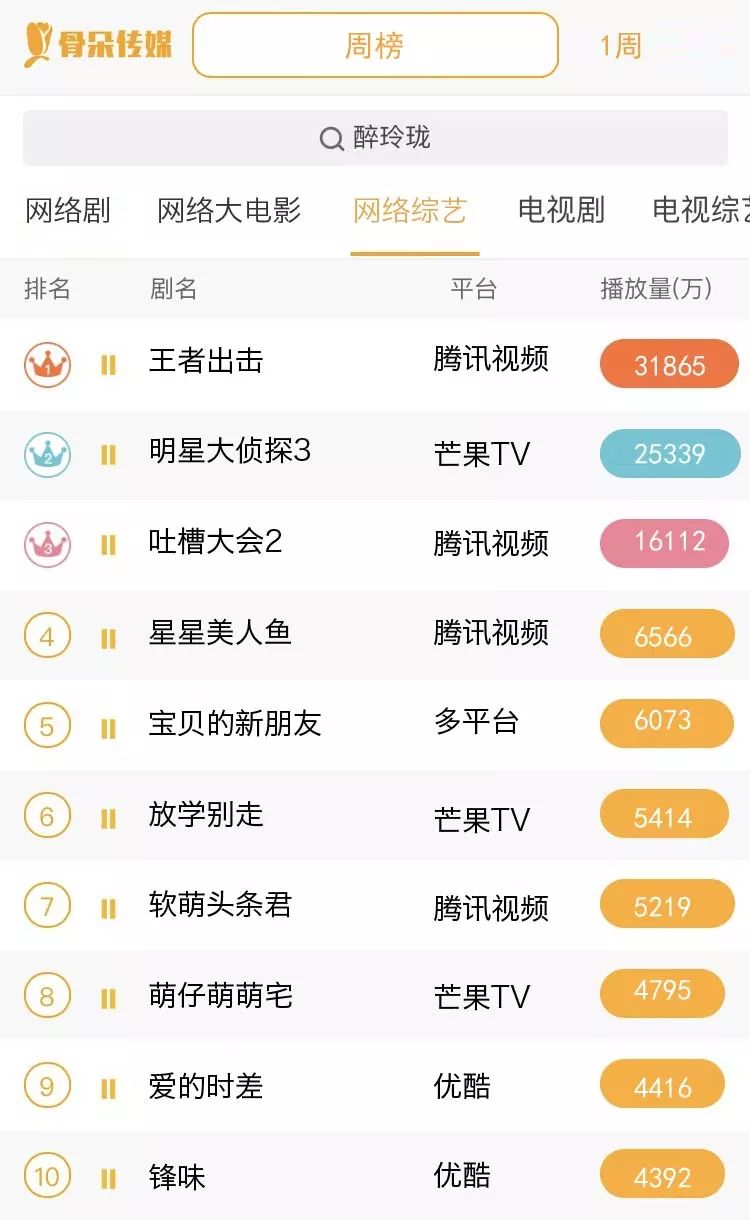
Task: Tap the search box showing 醉玲珑
Action: click(375, 138)
